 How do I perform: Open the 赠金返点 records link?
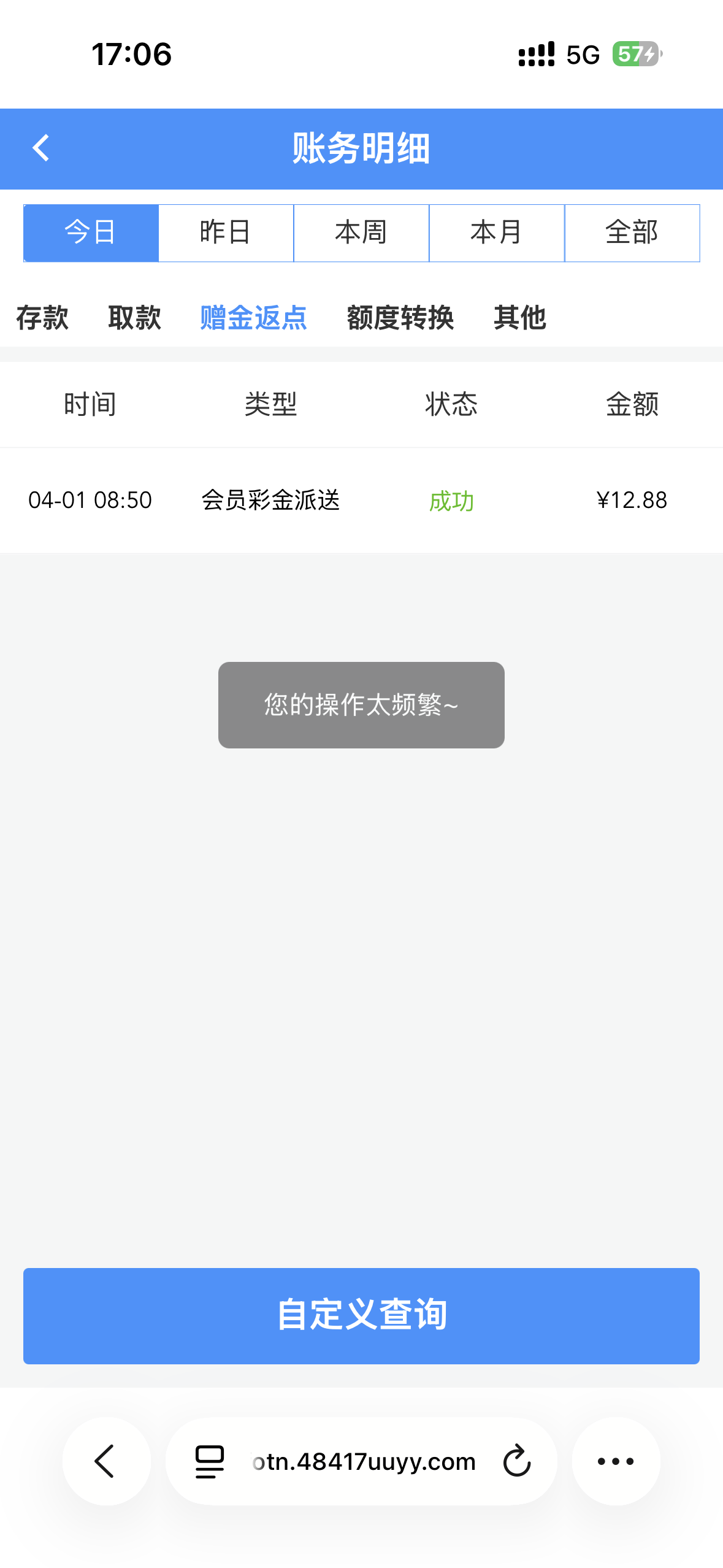click(x=253, y=319)
